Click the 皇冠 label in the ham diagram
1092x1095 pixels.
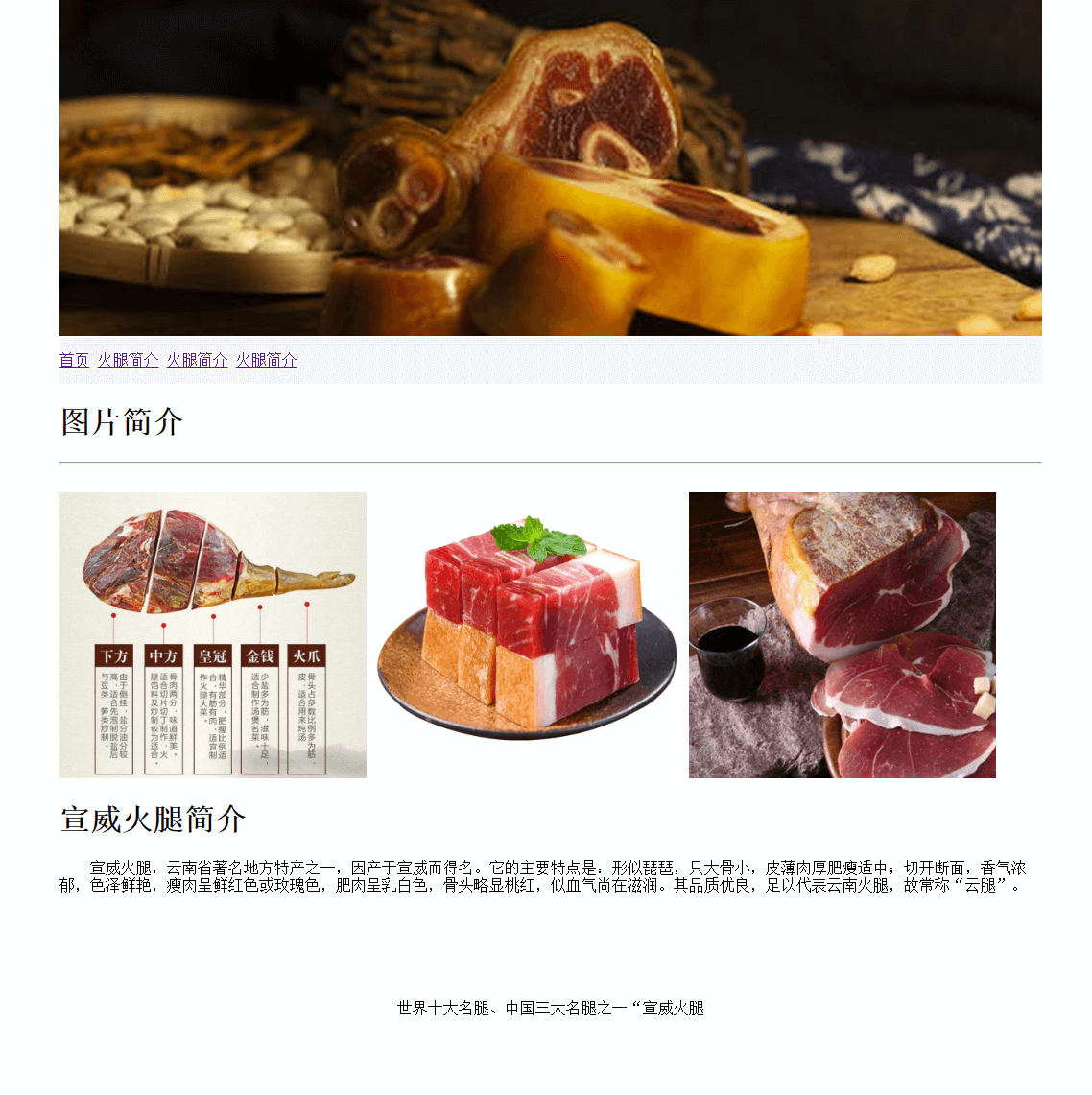(212, 654)
